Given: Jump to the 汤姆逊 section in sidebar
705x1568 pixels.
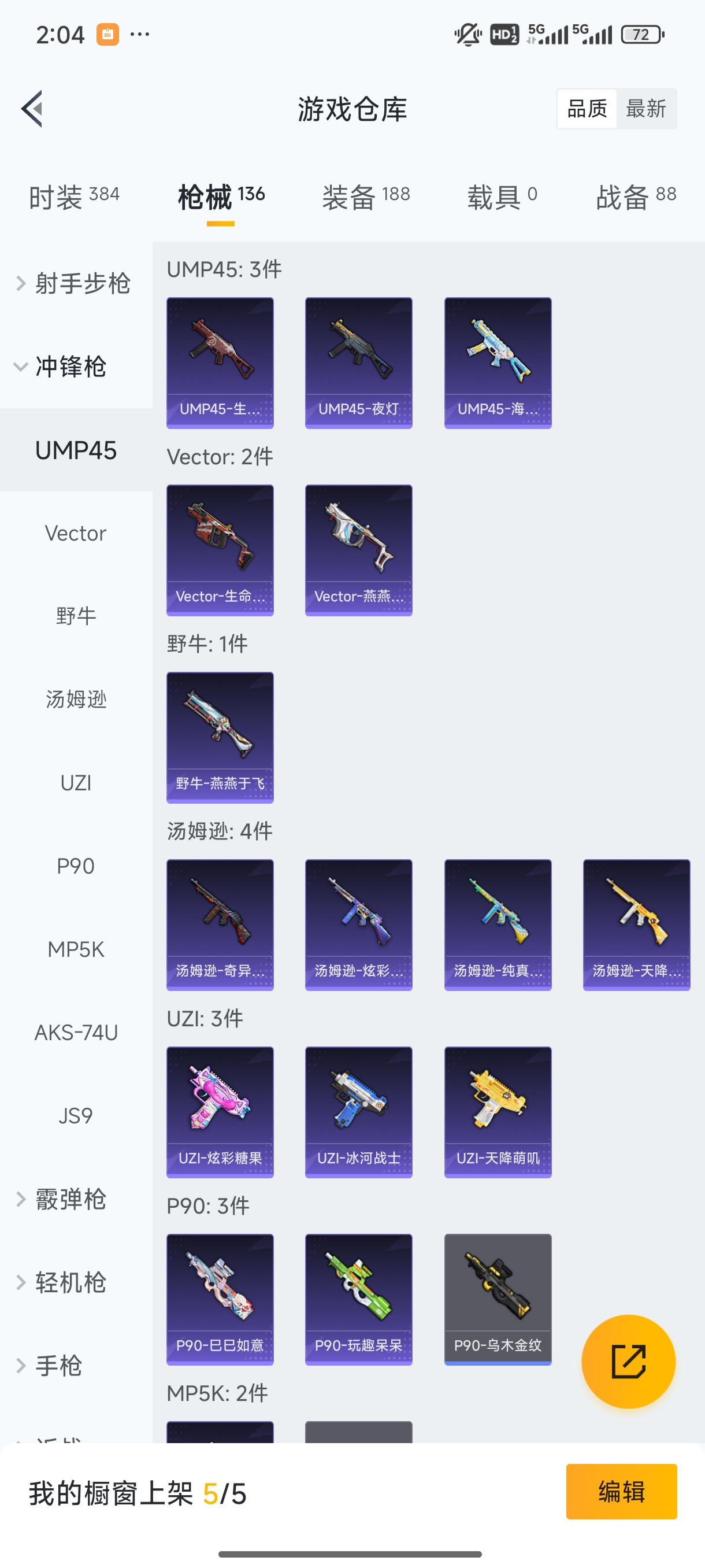Looking at the screenshot, I should (76, 700).
